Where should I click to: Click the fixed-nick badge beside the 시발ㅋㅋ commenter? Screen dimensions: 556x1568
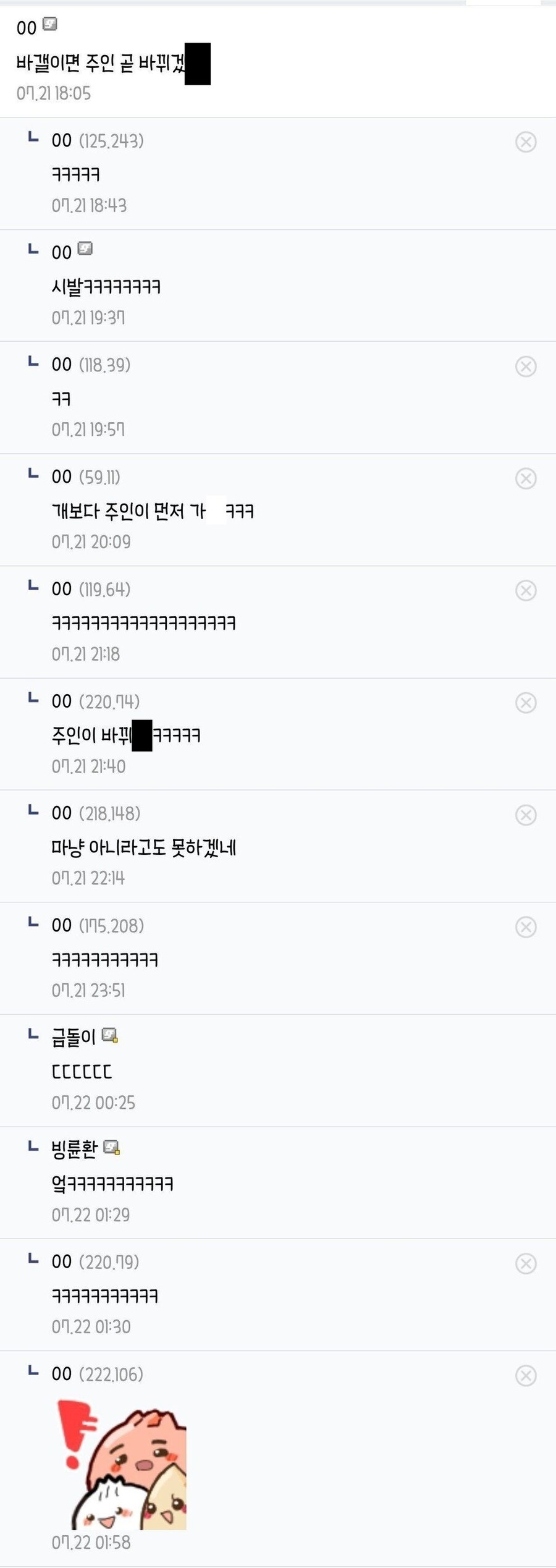(85, 250)
